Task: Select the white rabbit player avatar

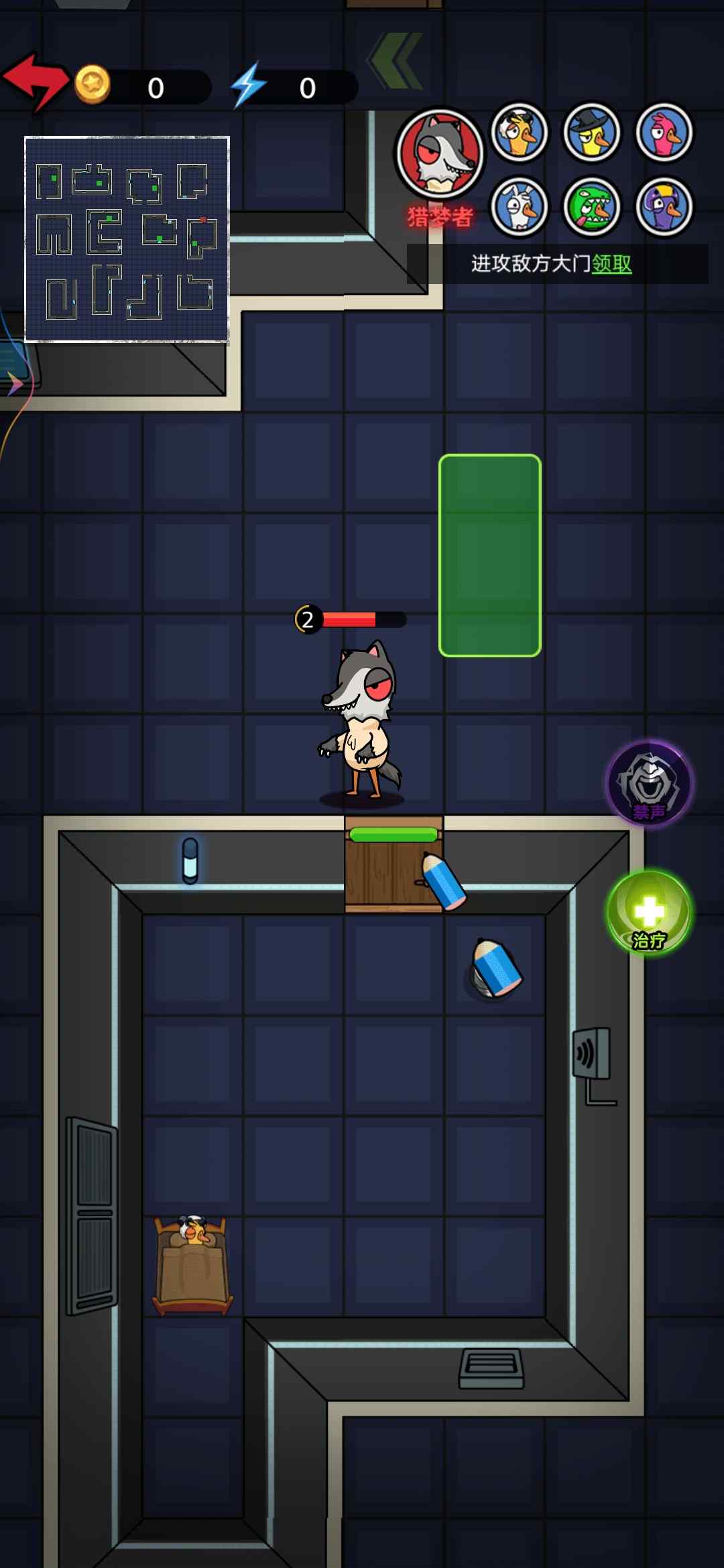Action: [520, 206]
